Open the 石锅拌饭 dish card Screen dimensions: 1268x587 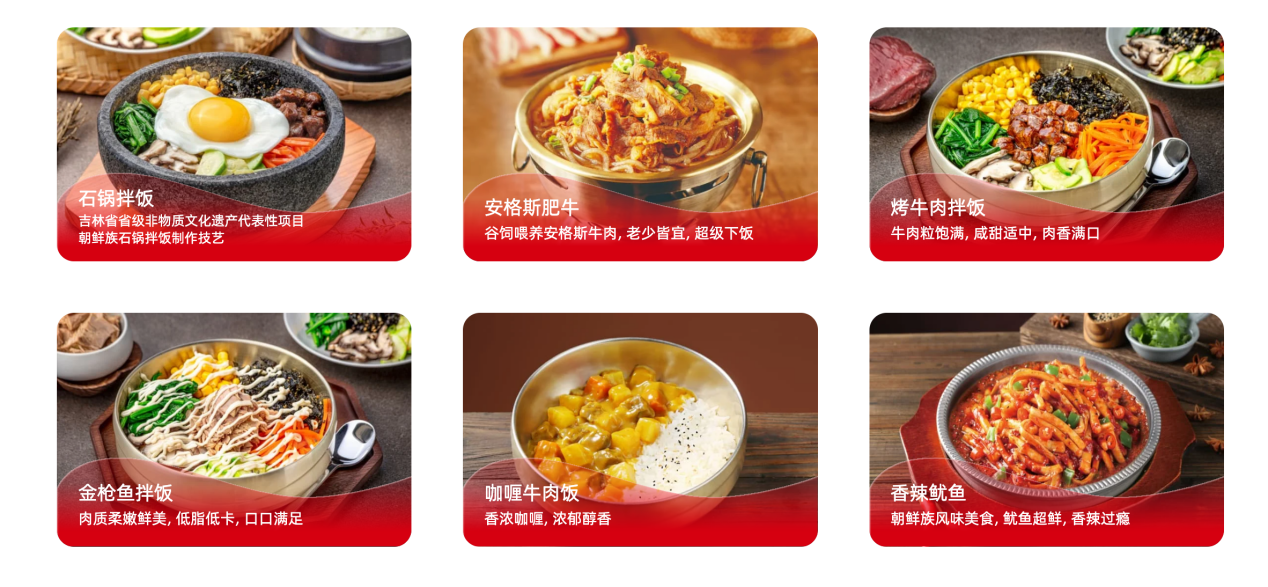(x=233, y=144)
